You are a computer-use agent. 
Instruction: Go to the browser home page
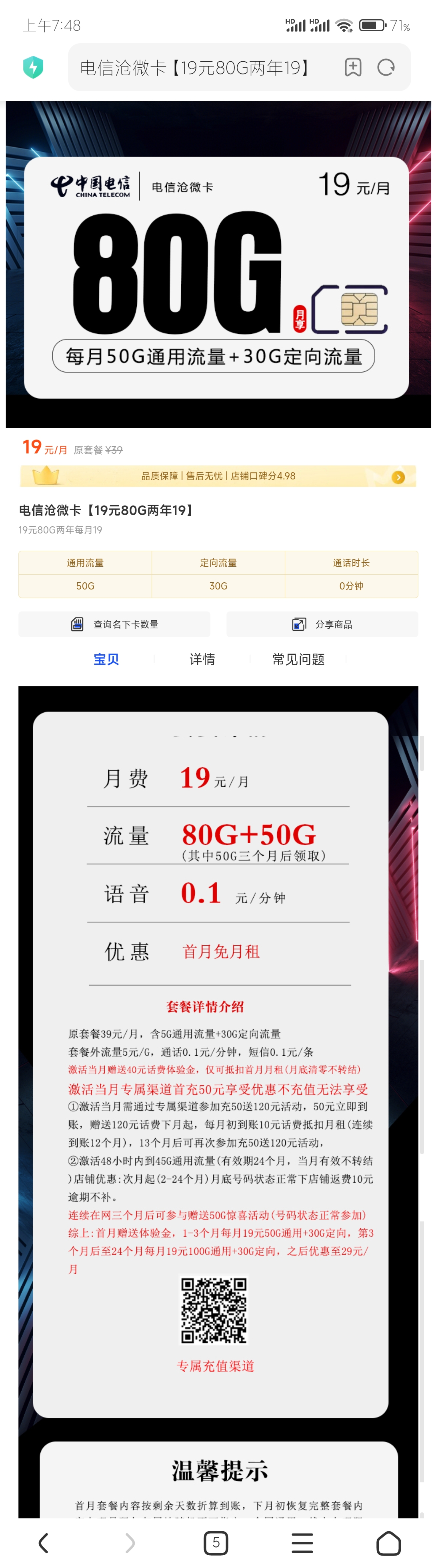click(388, 1542)
